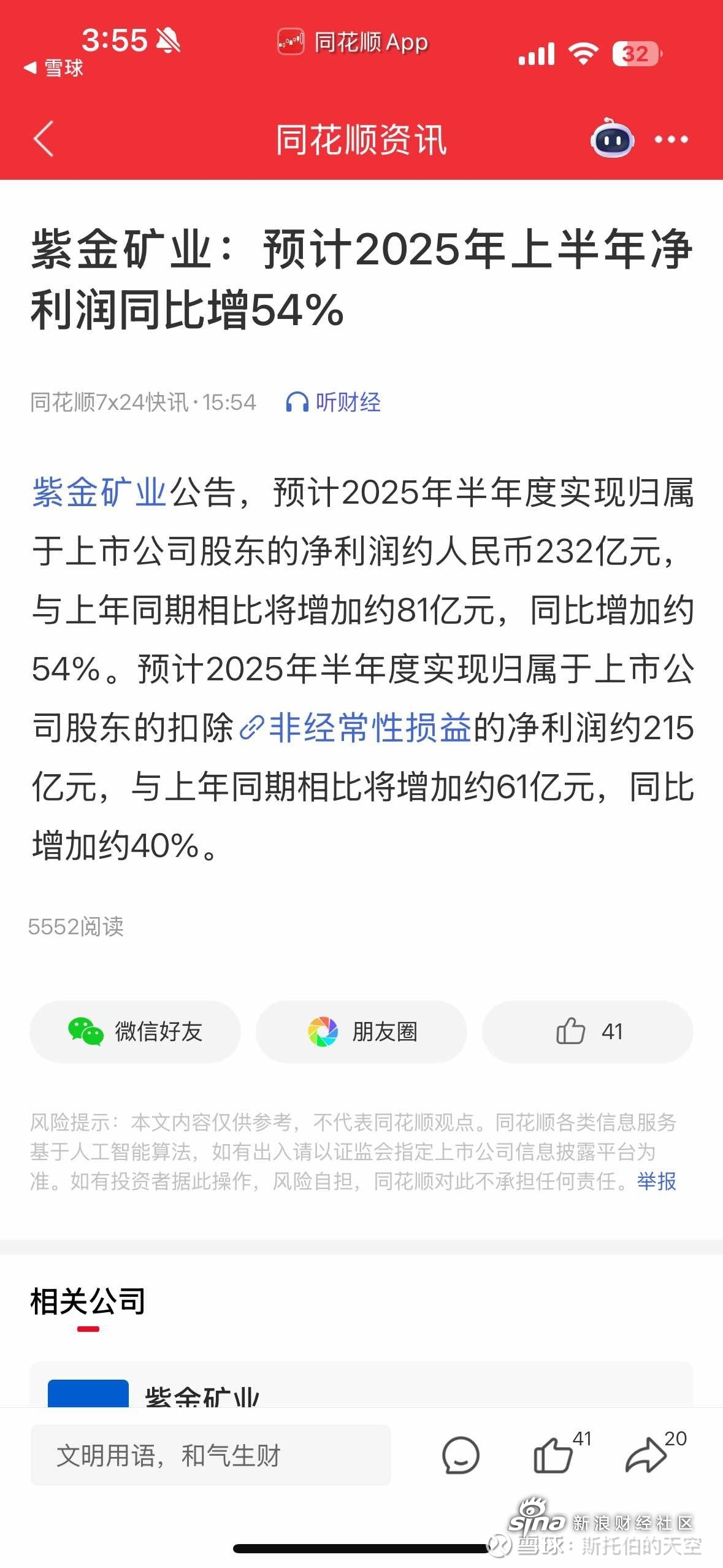Share to 朋友圈
The width and height of the screenshot is (723, 1568).
361,1031
